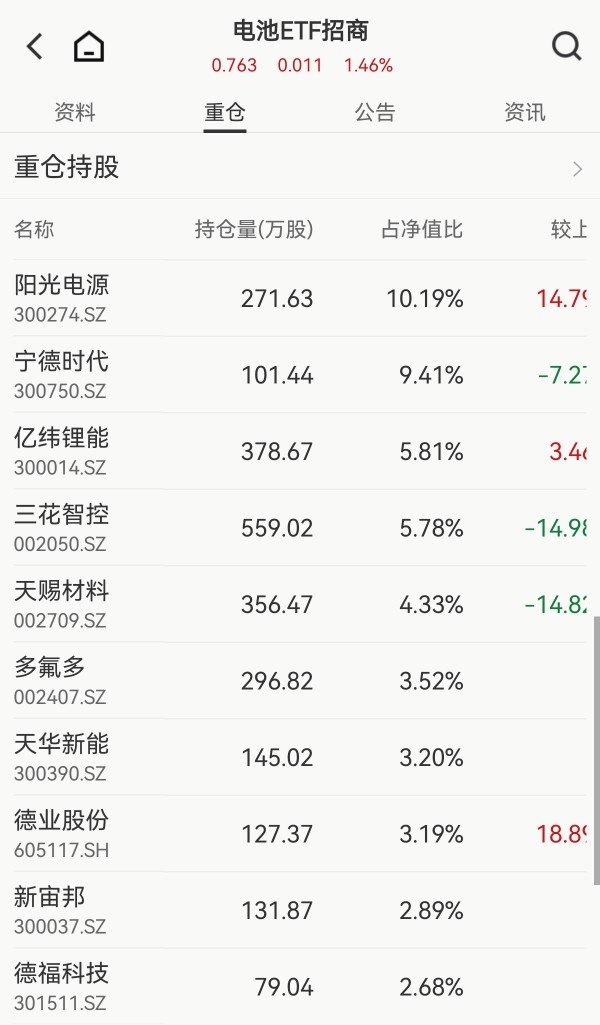Open the 资讯 tab
600x1025 pixels.
coord(525,112)
